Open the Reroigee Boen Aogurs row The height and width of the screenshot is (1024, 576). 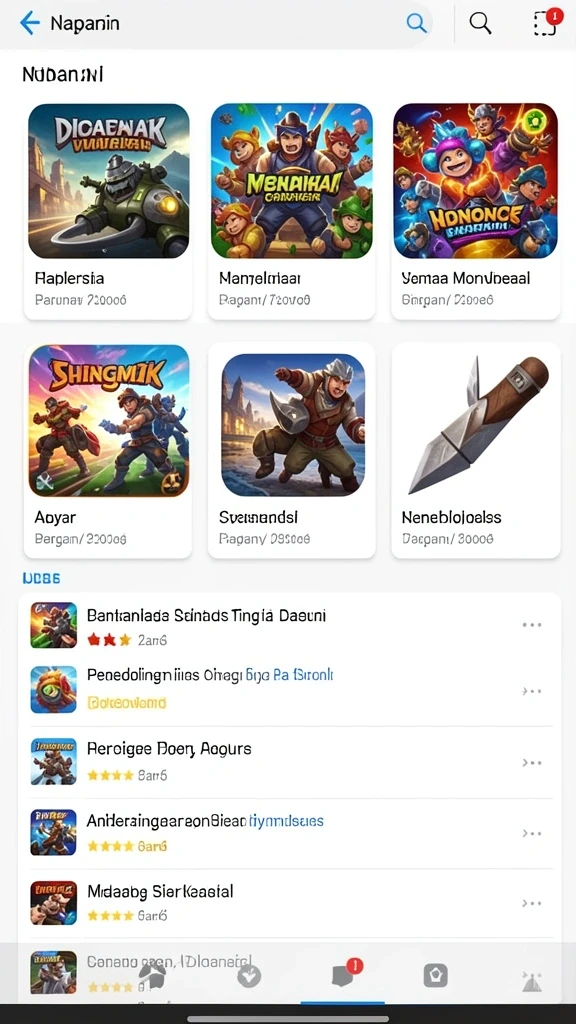click(289, 761)
